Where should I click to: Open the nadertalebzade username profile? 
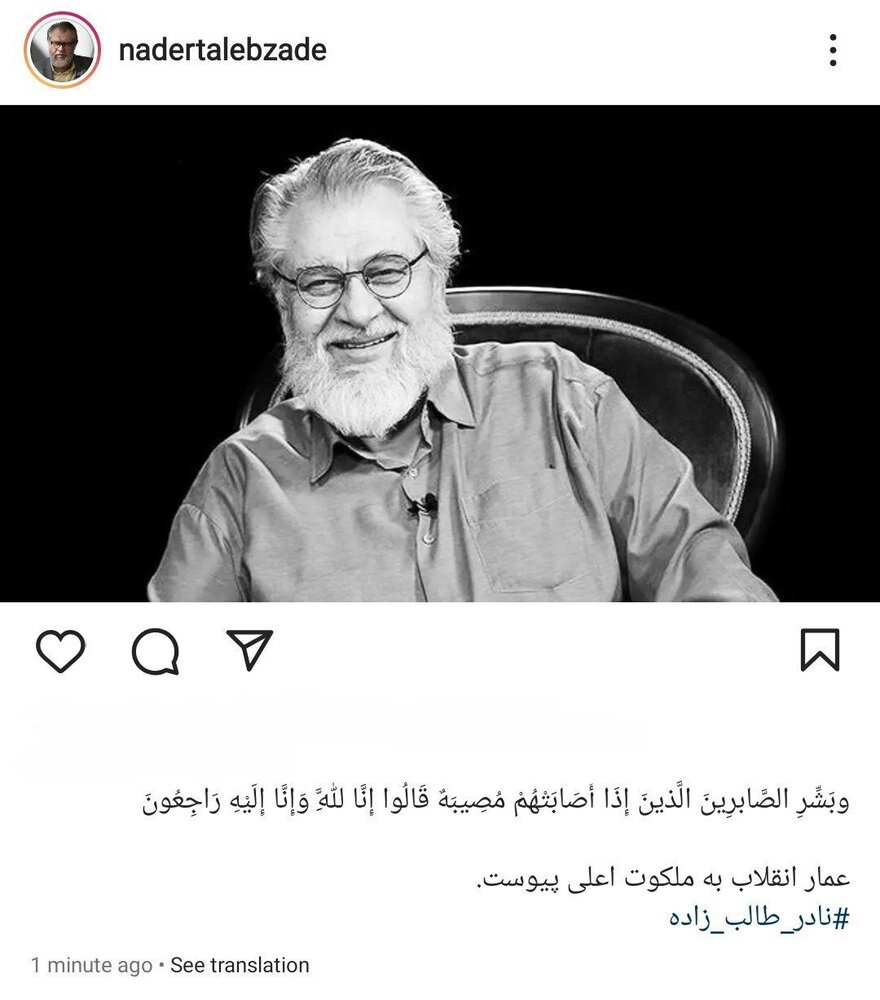222,50
